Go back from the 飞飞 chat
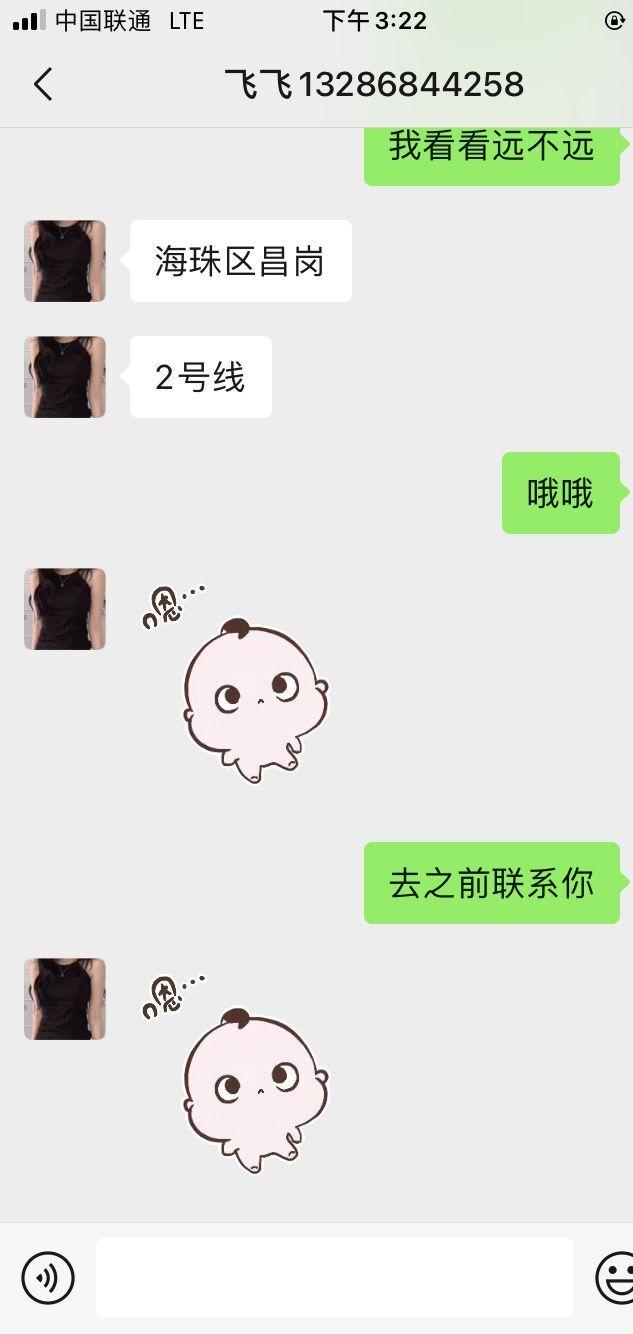The width and height of the screenshot is (633, 1334). click(x=42, y=85)
